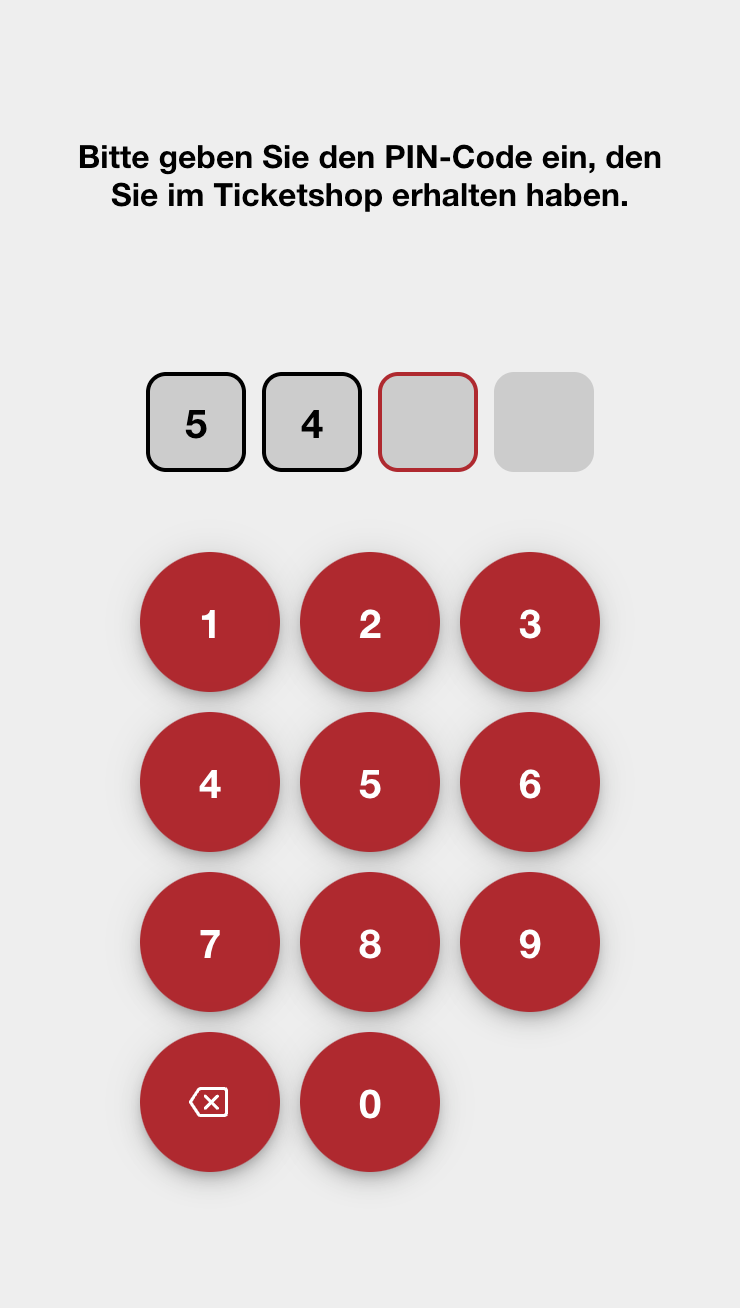
Task: Tap the 6 key
Action: point(530,782)
